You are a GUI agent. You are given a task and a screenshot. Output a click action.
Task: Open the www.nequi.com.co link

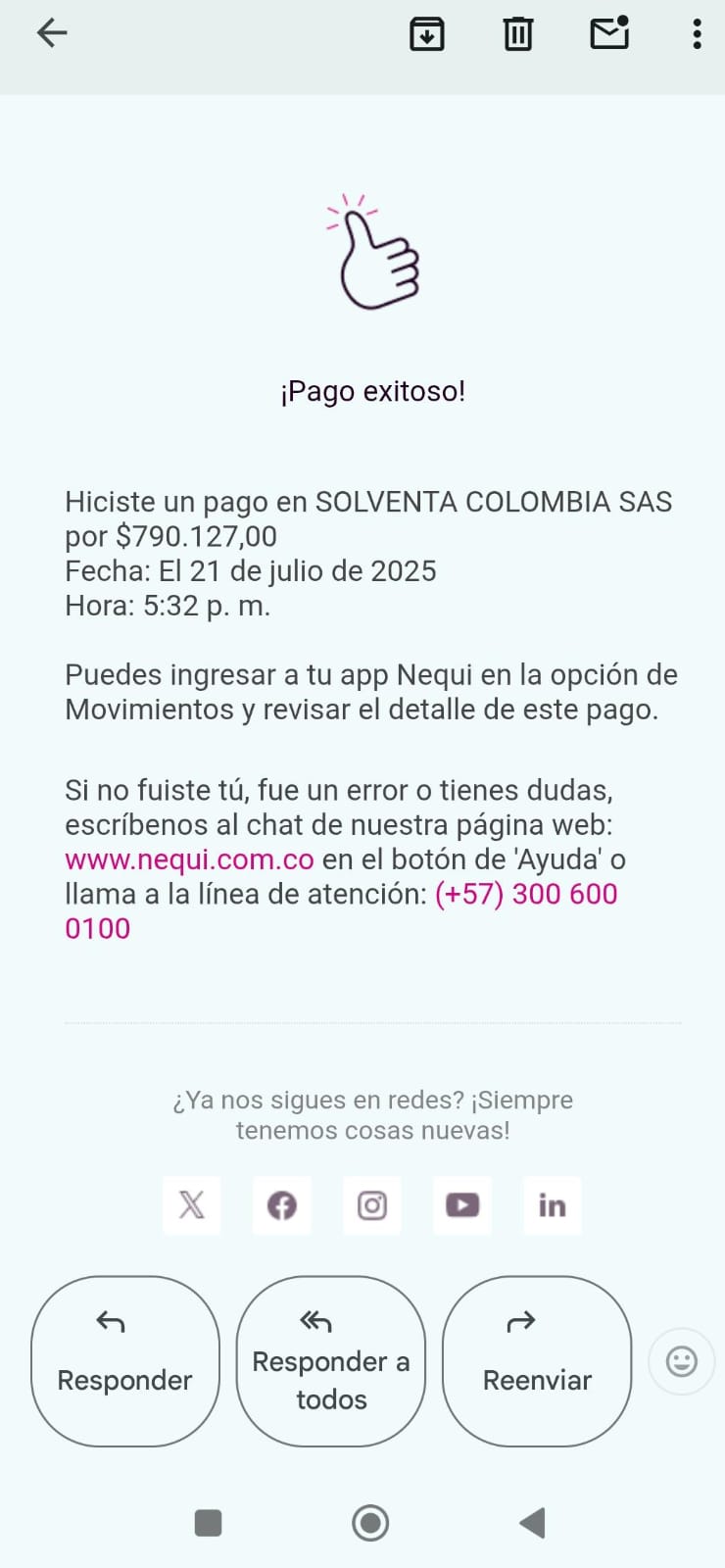[x=189, y=859]
